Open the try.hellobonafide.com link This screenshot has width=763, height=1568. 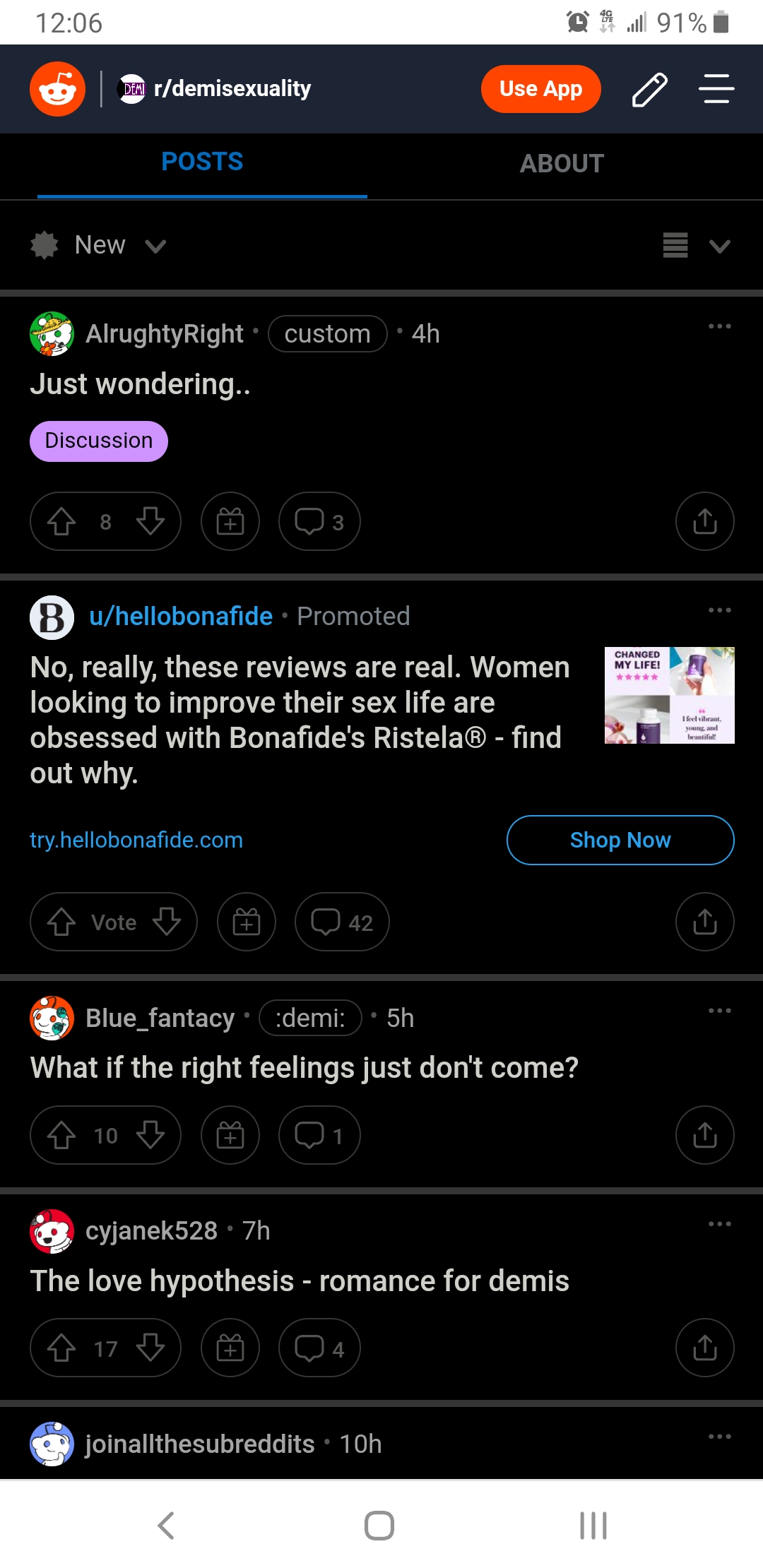coord(136,840)
